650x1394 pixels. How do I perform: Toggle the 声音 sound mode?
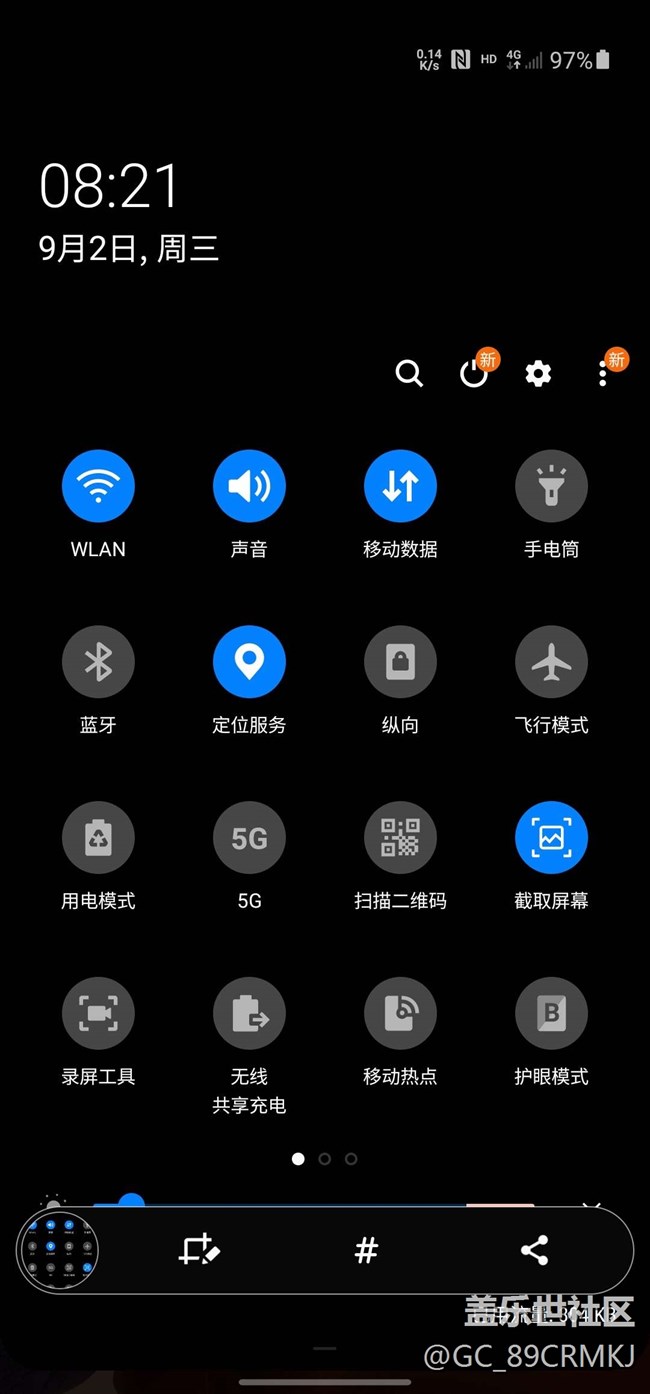click(x=249, y=486)
